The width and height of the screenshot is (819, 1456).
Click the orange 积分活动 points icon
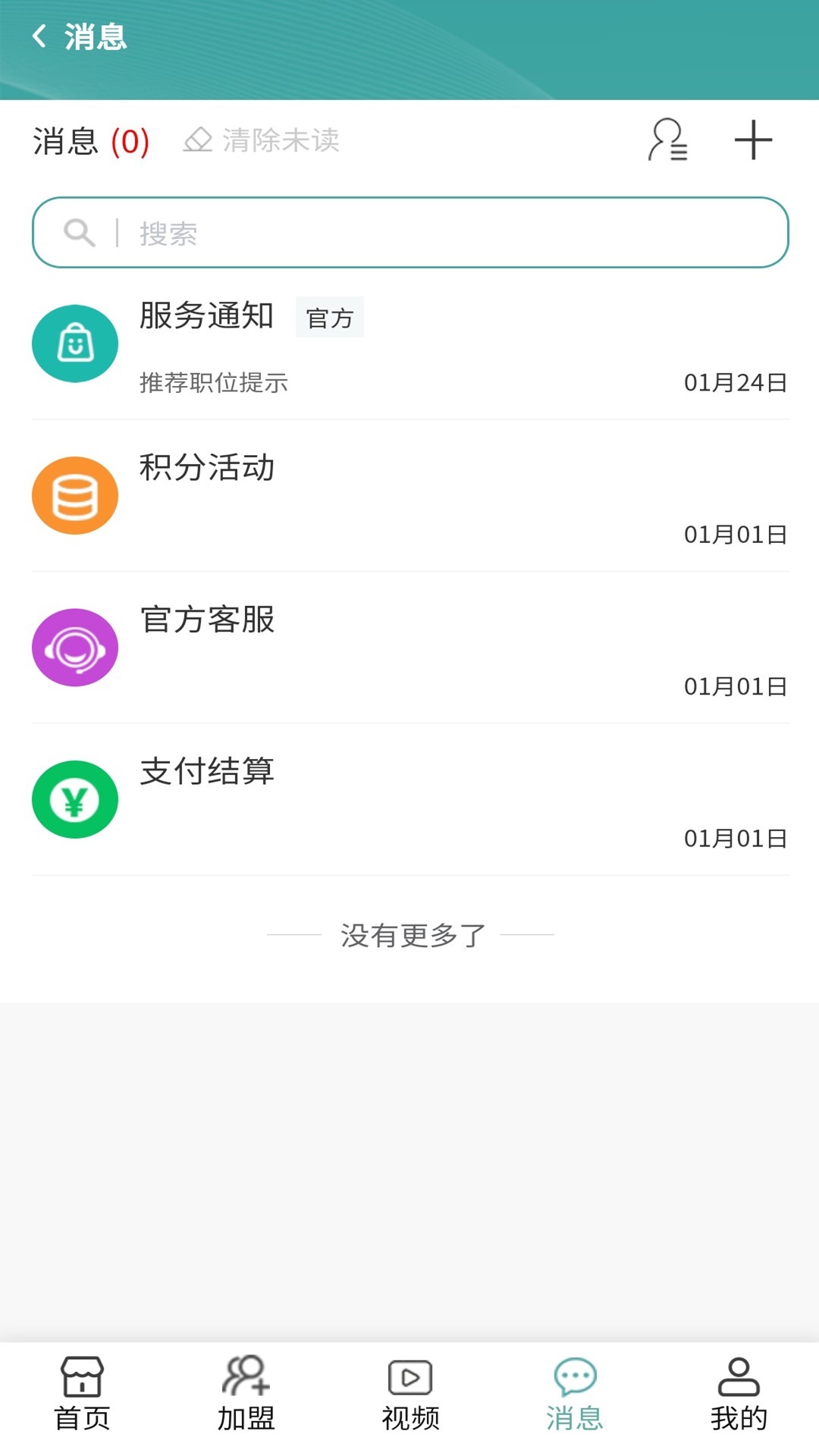(74, 494)
